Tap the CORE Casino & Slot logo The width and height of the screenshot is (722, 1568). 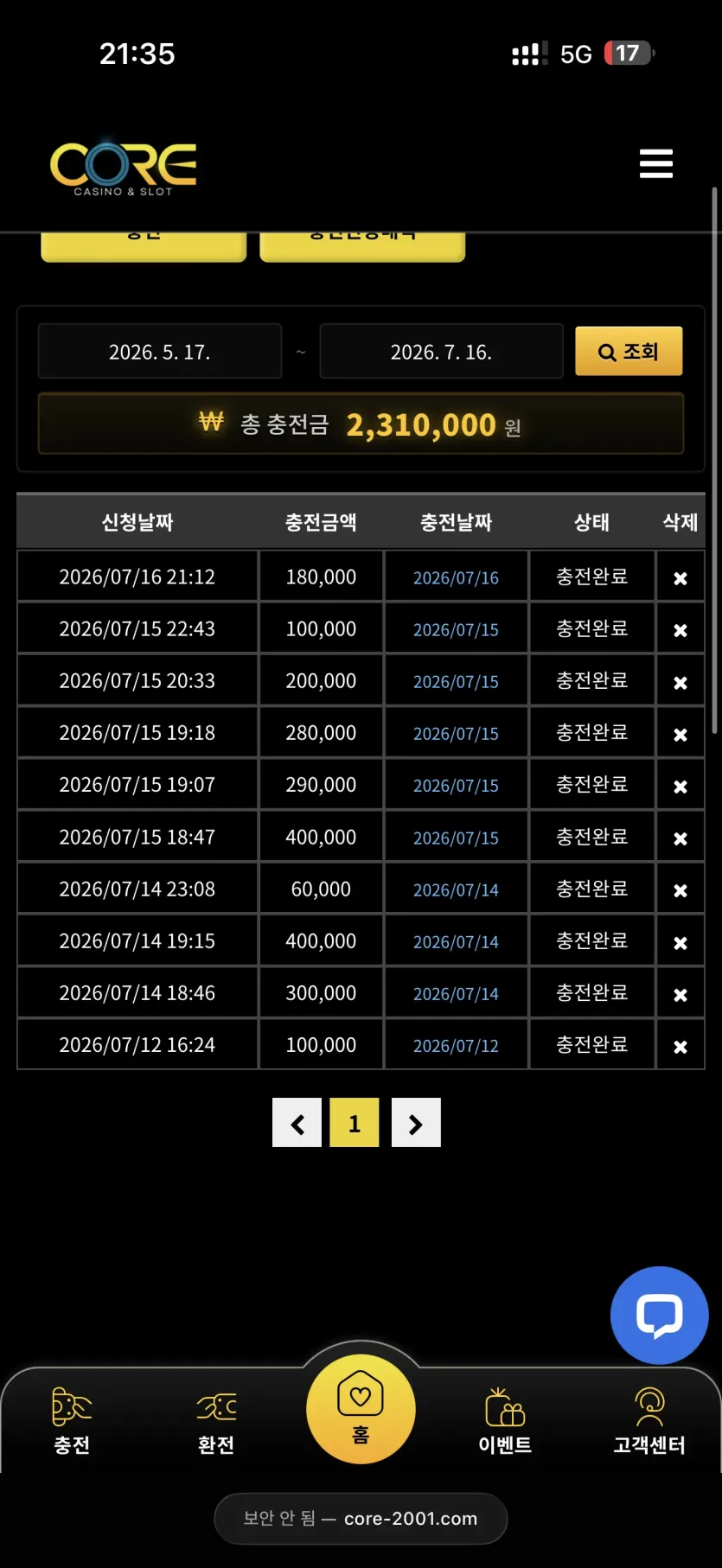point(124,166)
